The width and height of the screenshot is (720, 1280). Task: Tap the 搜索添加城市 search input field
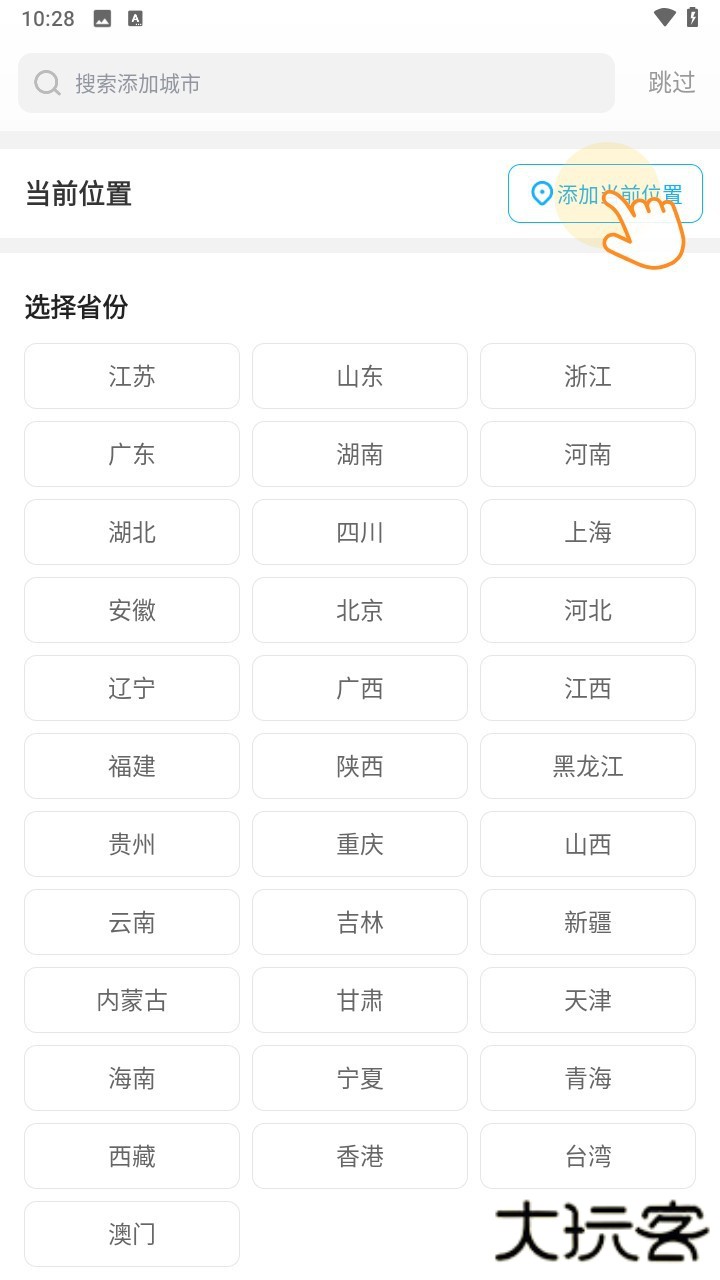[x=300, y=83]
